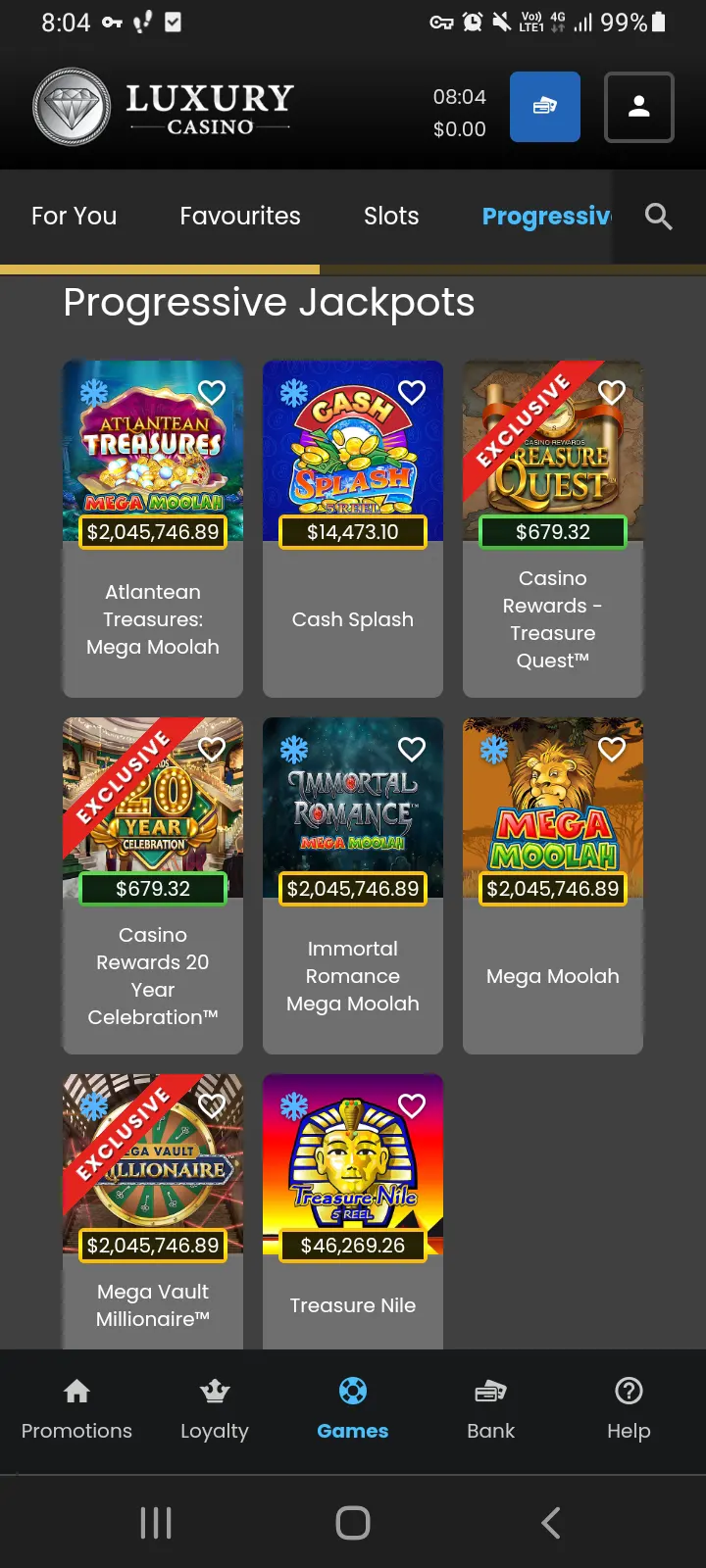This screenshot has height=1568, width=706.
Task: Open the account profile button
Action: coord(638,107)
